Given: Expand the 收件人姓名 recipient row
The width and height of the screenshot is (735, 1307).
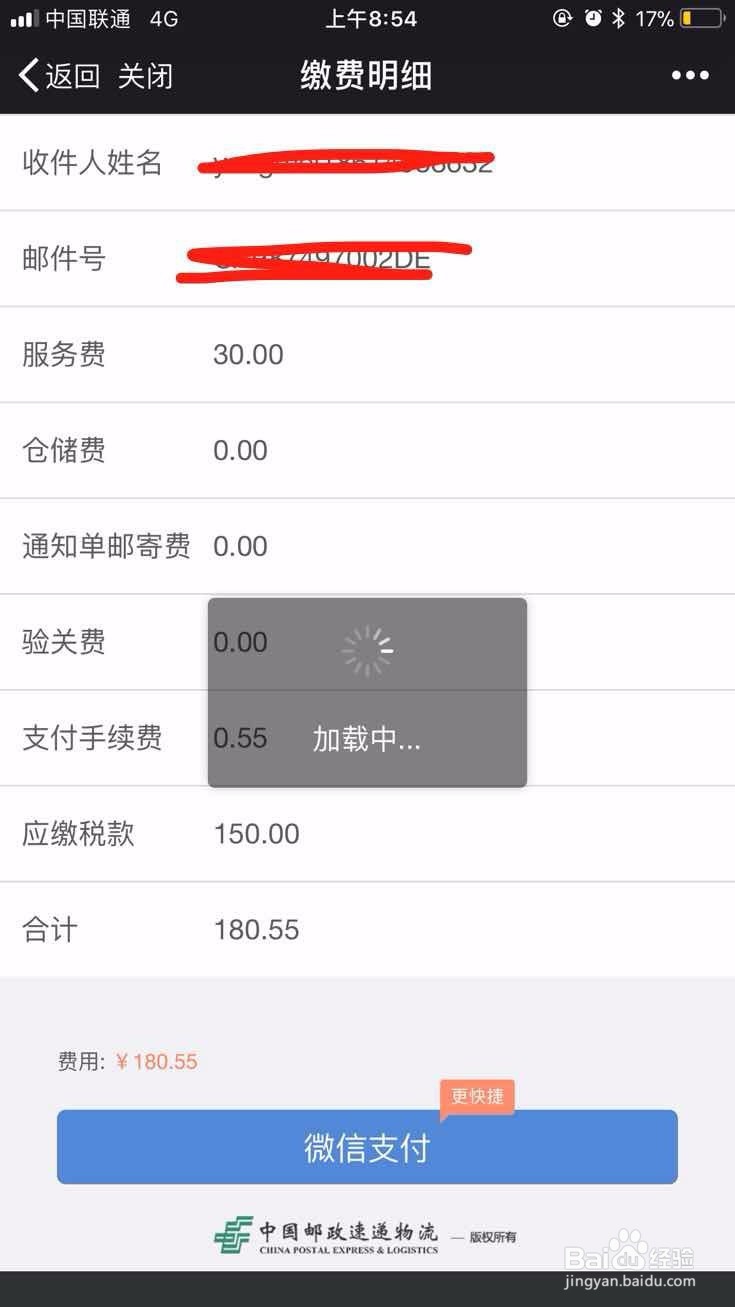Looking at the screenshot, I should coord(367,162).
